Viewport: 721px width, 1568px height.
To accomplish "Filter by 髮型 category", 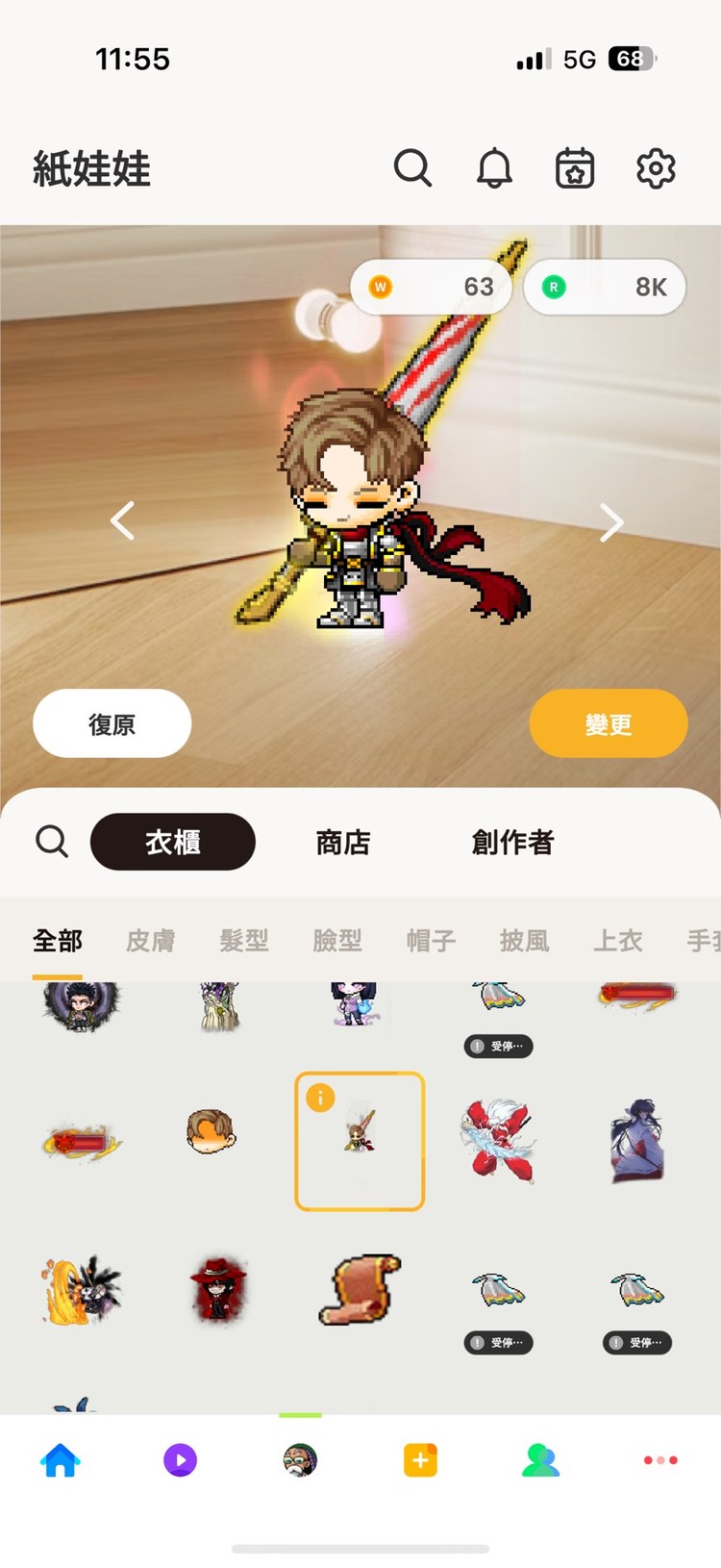I will (x=243, y=940).
